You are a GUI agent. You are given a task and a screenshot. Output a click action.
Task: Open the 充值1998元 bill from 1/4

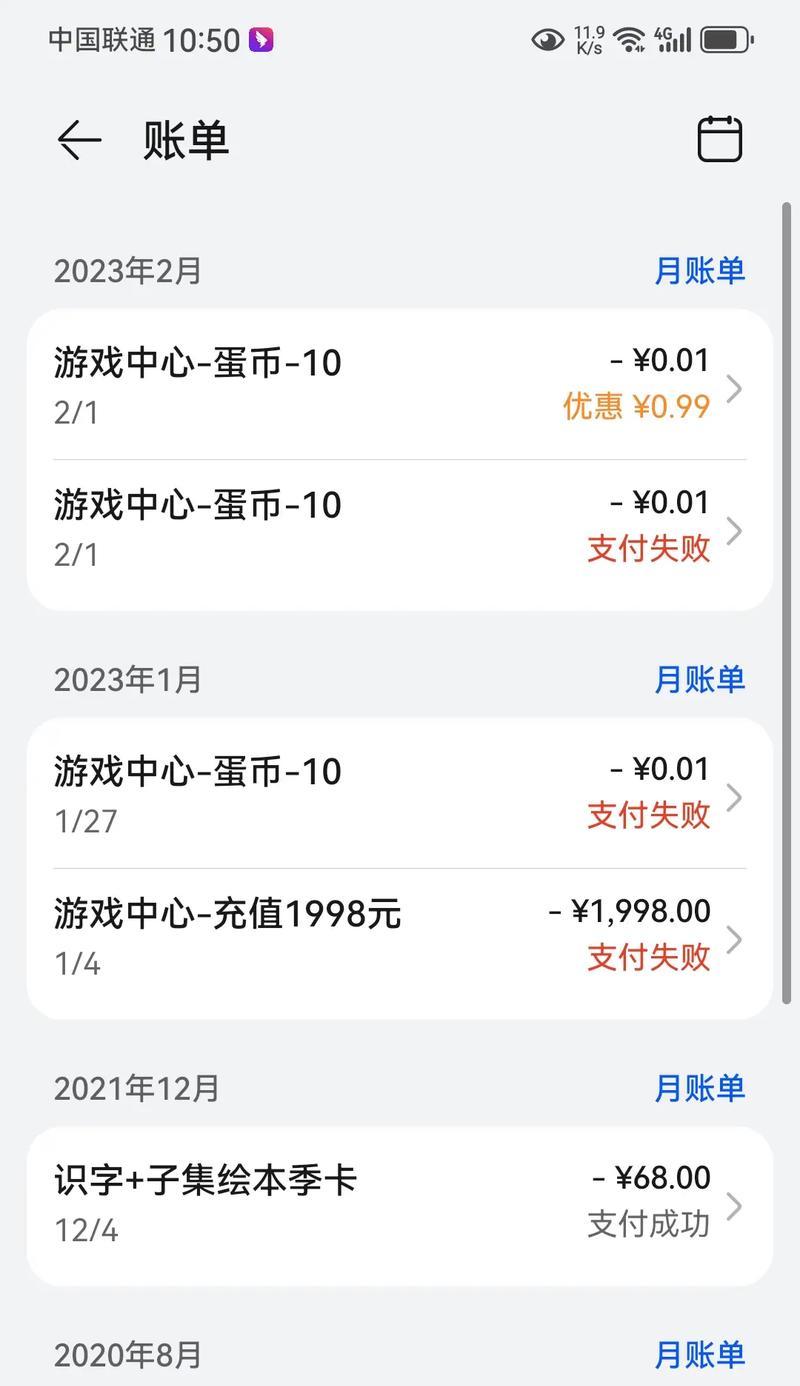point(400,939)
